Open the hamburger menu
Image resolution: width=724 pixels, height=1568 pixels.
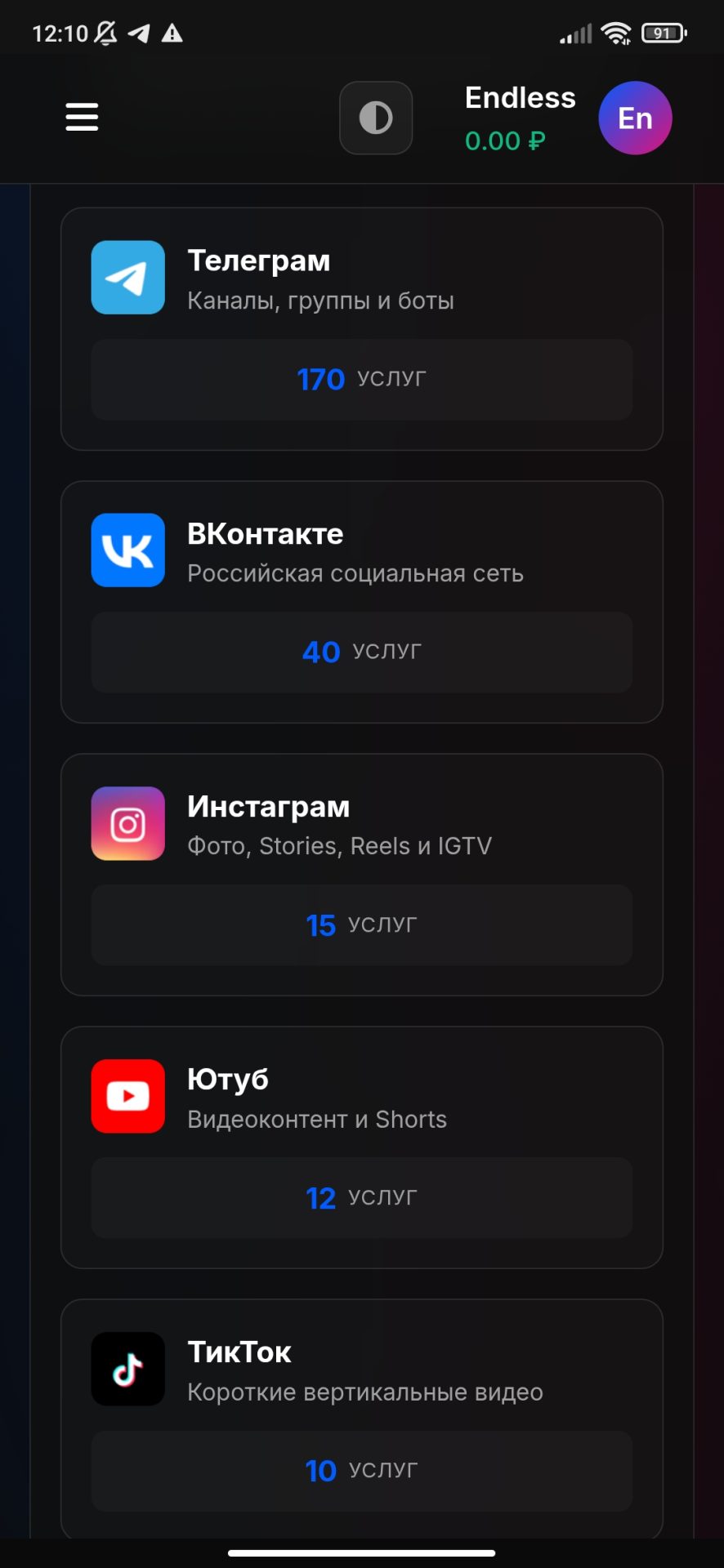(82, 117)
